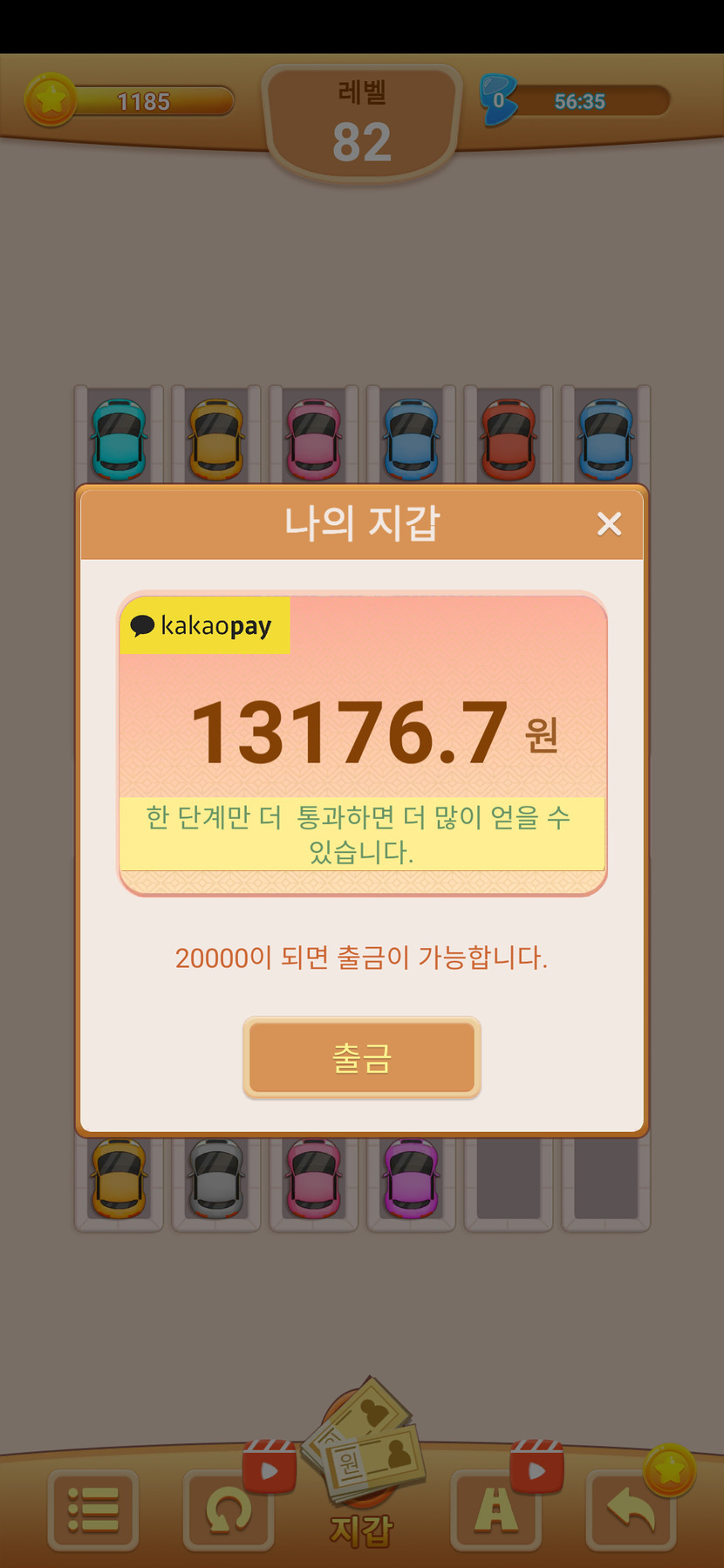Open the list menu button
This screenshot has width=724, height=1568.
pyautogui.click(x=92, y=1510)
